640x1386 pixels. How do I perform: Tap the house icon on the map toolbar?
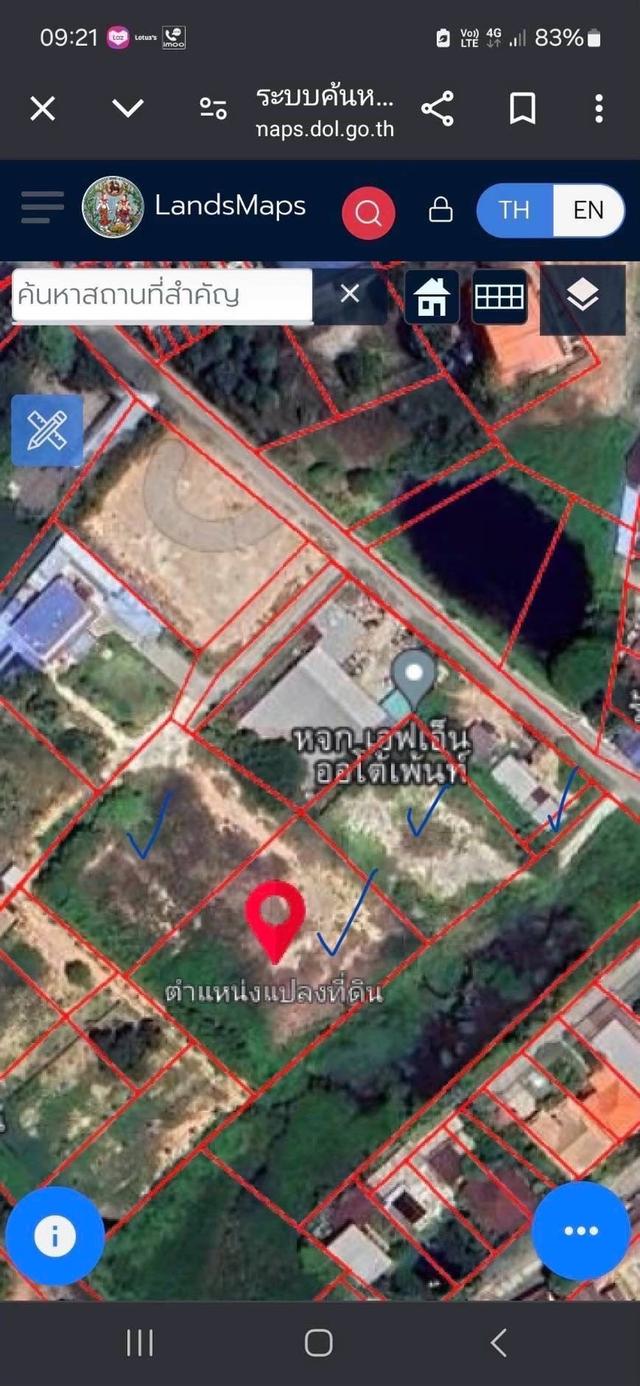pos(431,297)
